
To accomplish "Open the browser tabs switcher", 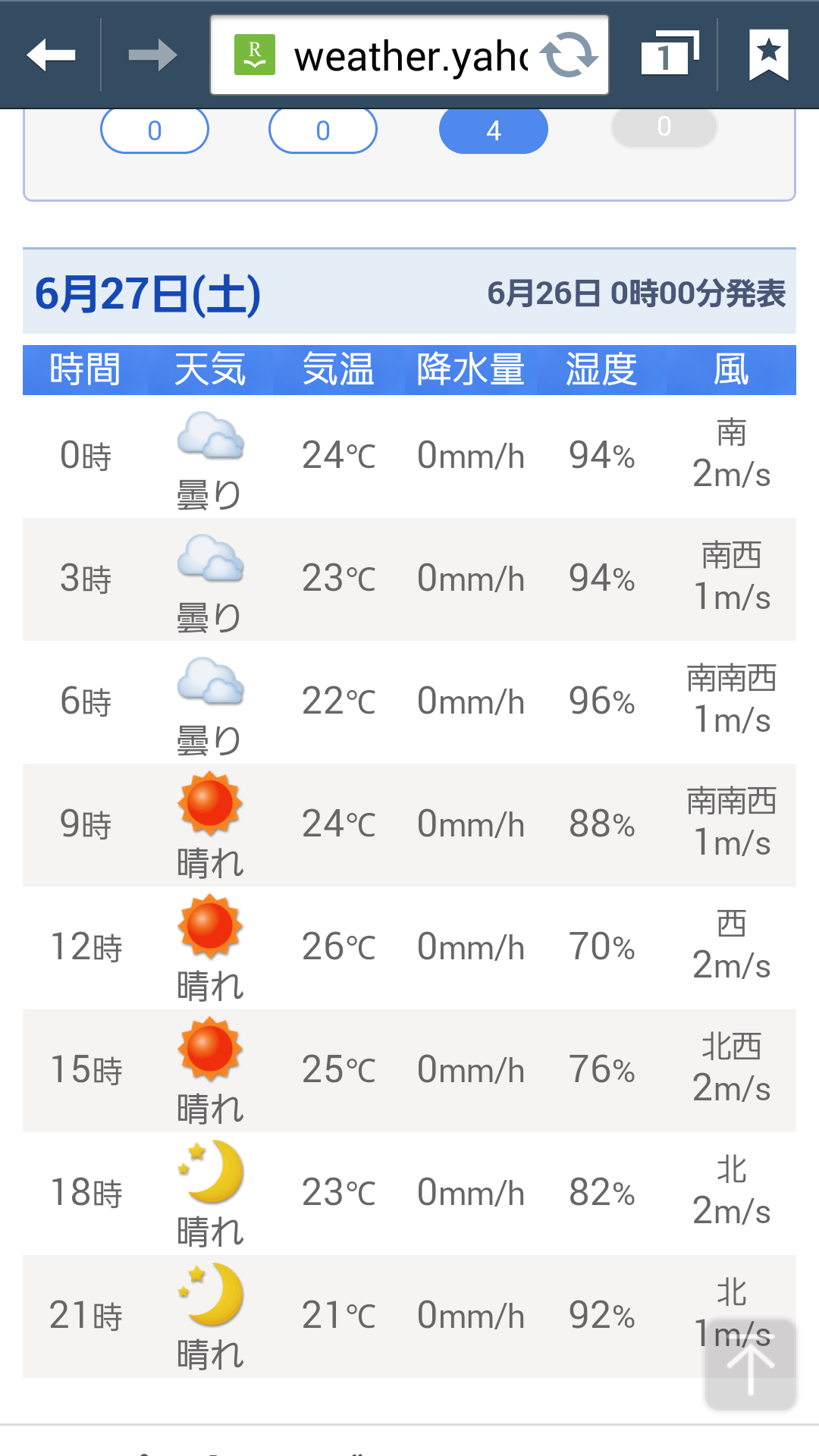I will 668,55.
